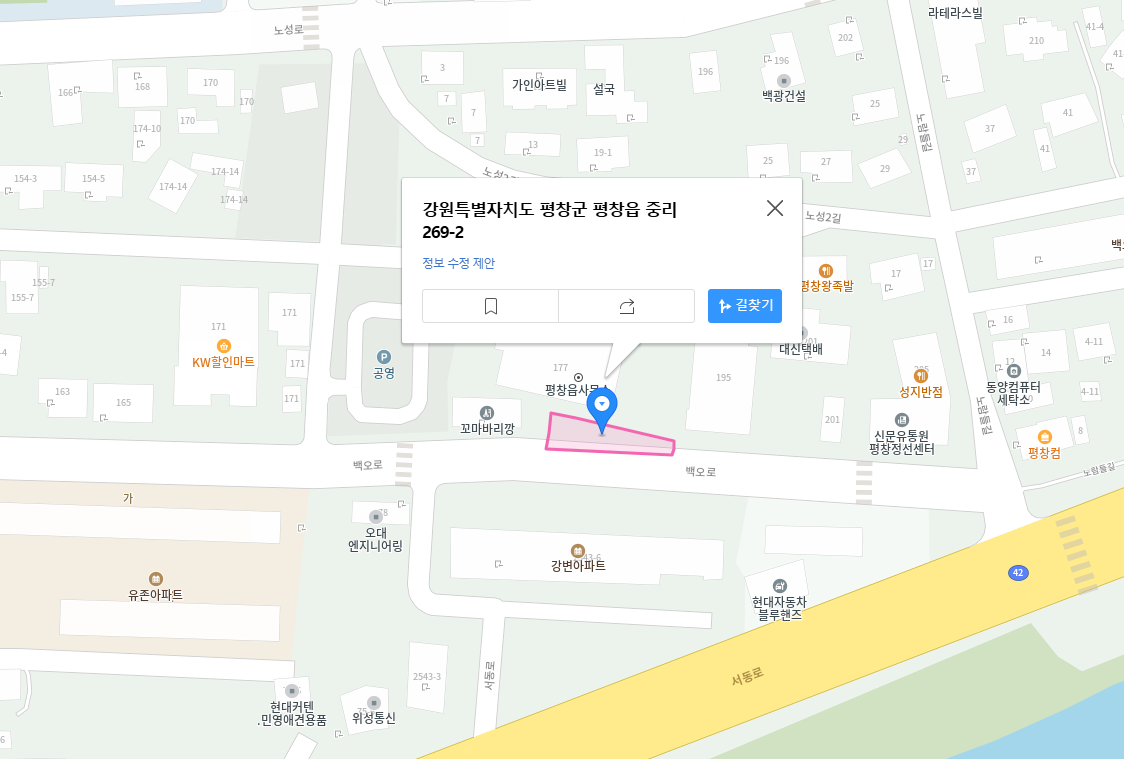Select 위성통신 place marker
The width and height of the screenshot is (1124, 759).
(x=374, y=703)
